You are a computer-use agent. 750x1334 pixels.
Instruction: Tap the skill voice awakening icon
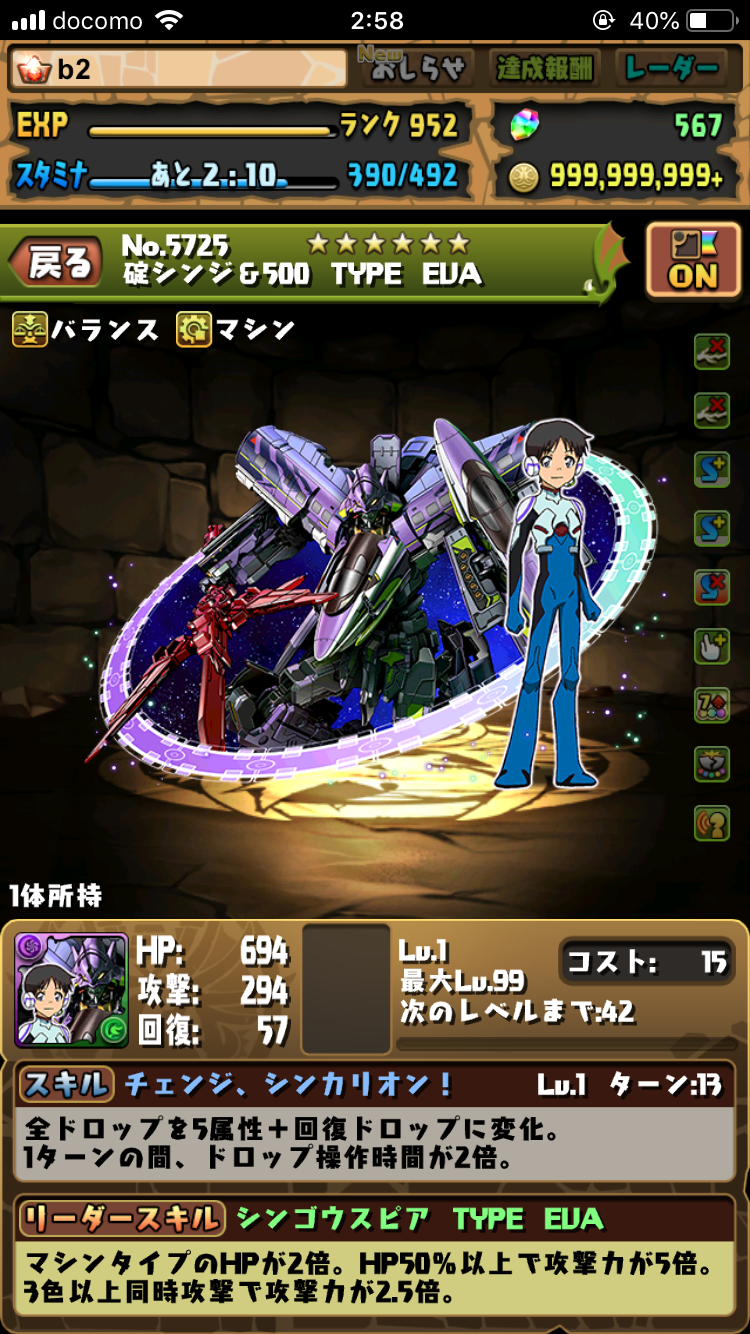click(x=712, y=823)
